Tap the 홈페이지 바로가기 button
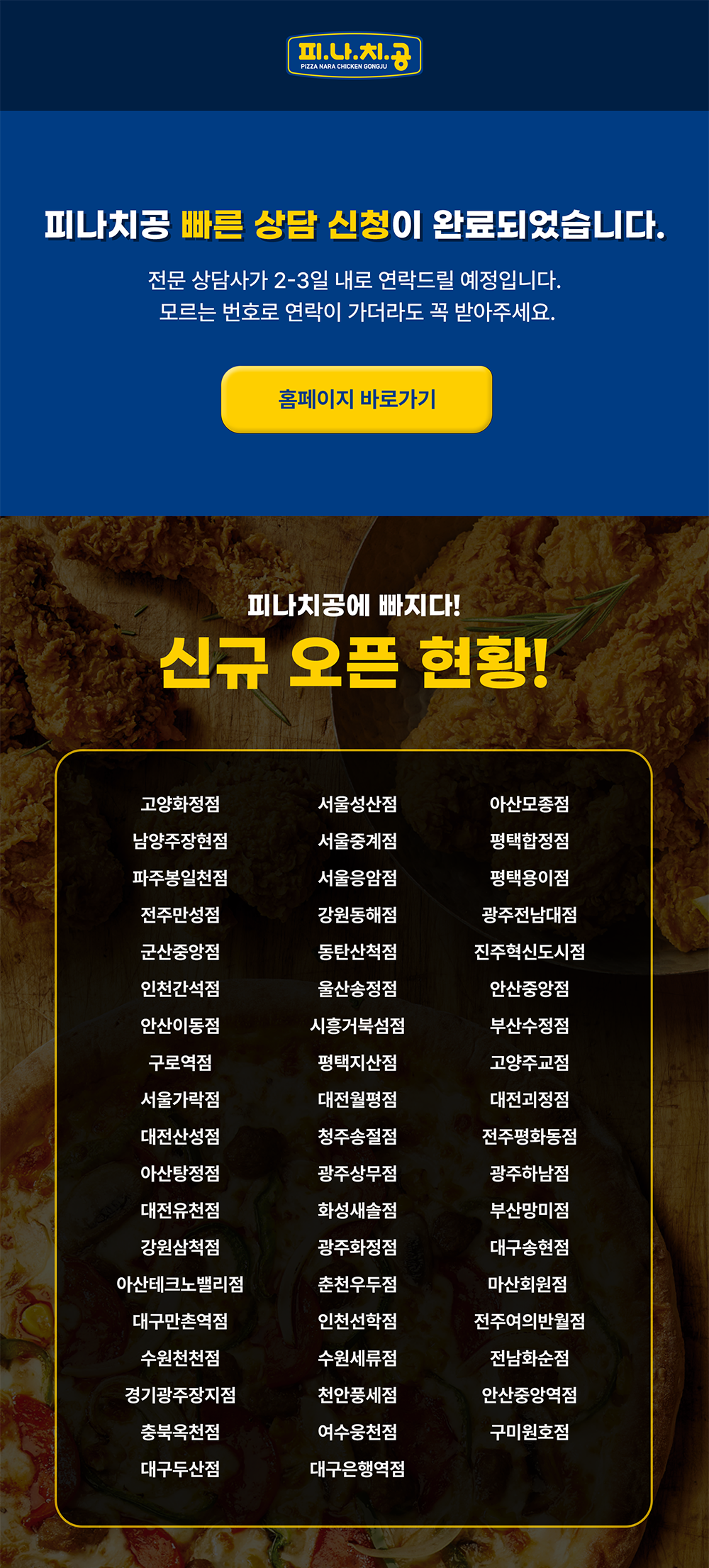Viewport: 709px width, 1568px height. tap(357, 399)
